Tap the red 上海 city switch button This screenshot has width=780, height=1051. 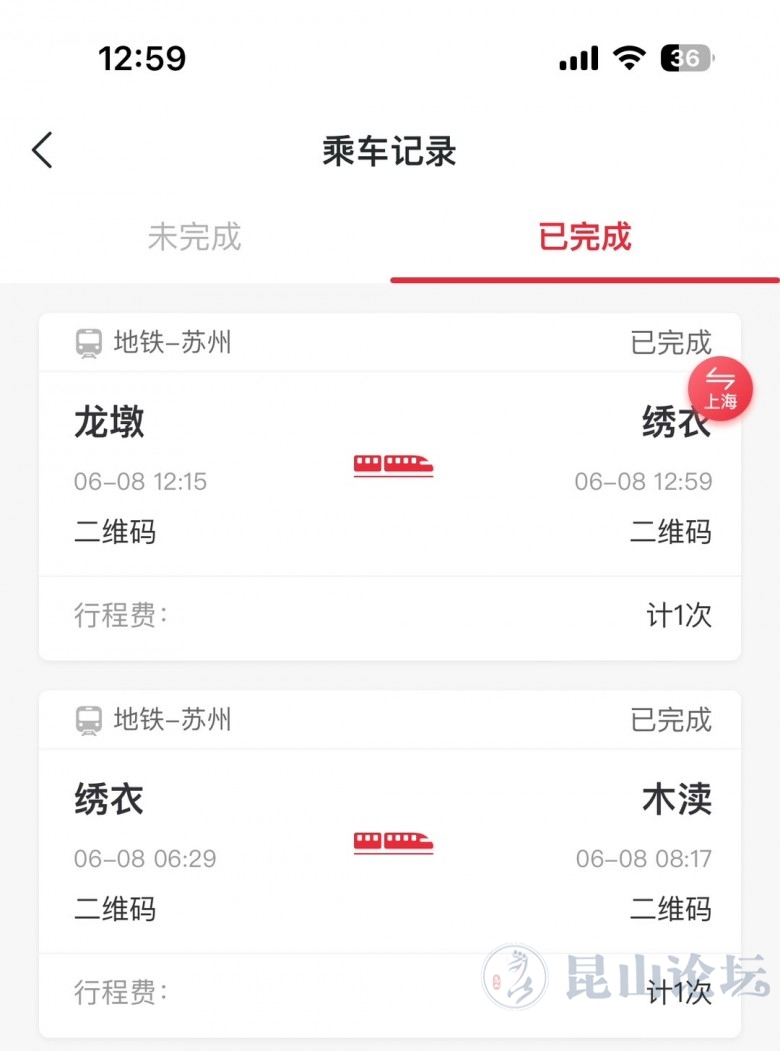720,389
